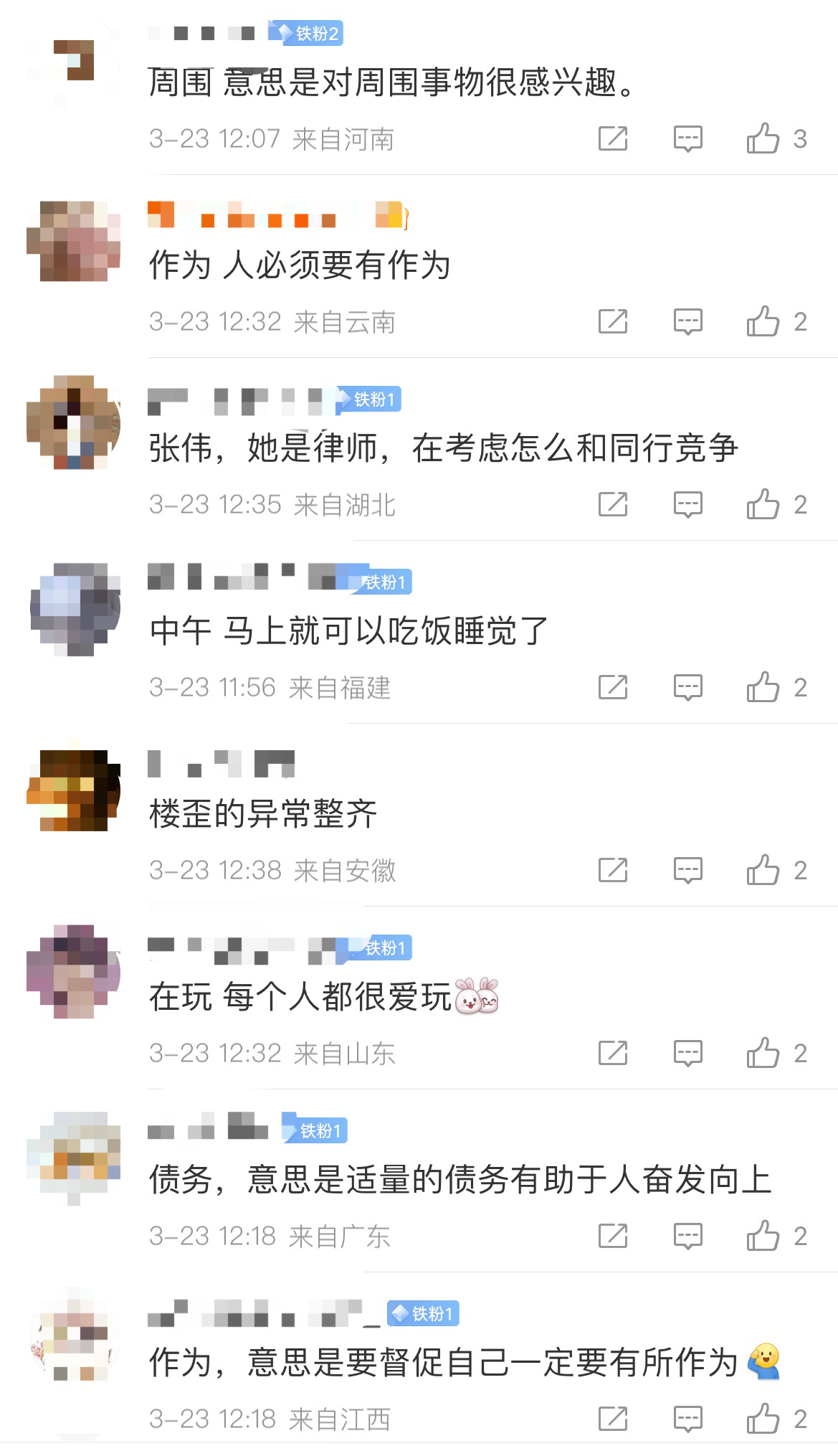The height and width of the screenshot is (1456, 838).
Task: Like the 债务 comment from 广东
Action: click(776, 1236)
